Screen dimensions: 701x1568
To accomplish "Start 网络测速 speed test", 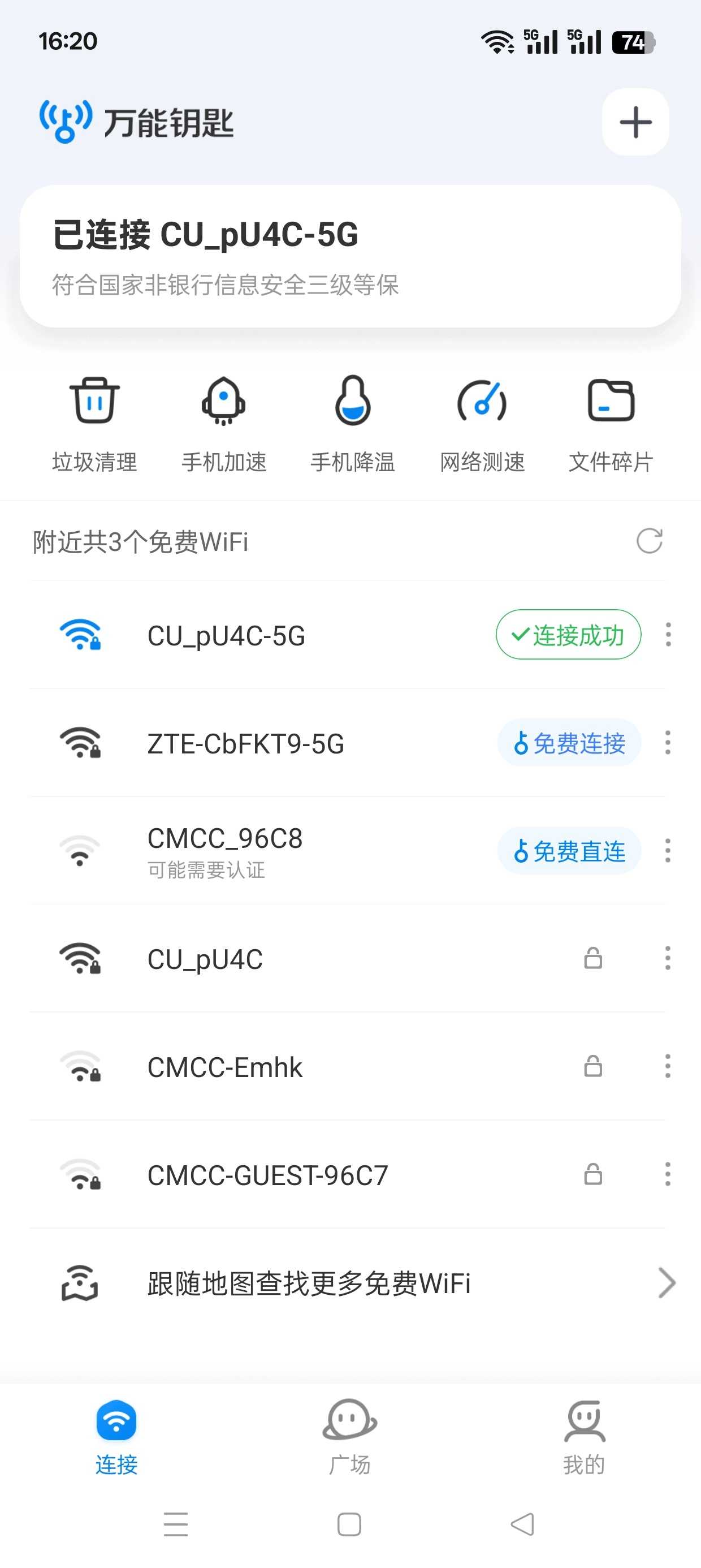I will 482,425.
